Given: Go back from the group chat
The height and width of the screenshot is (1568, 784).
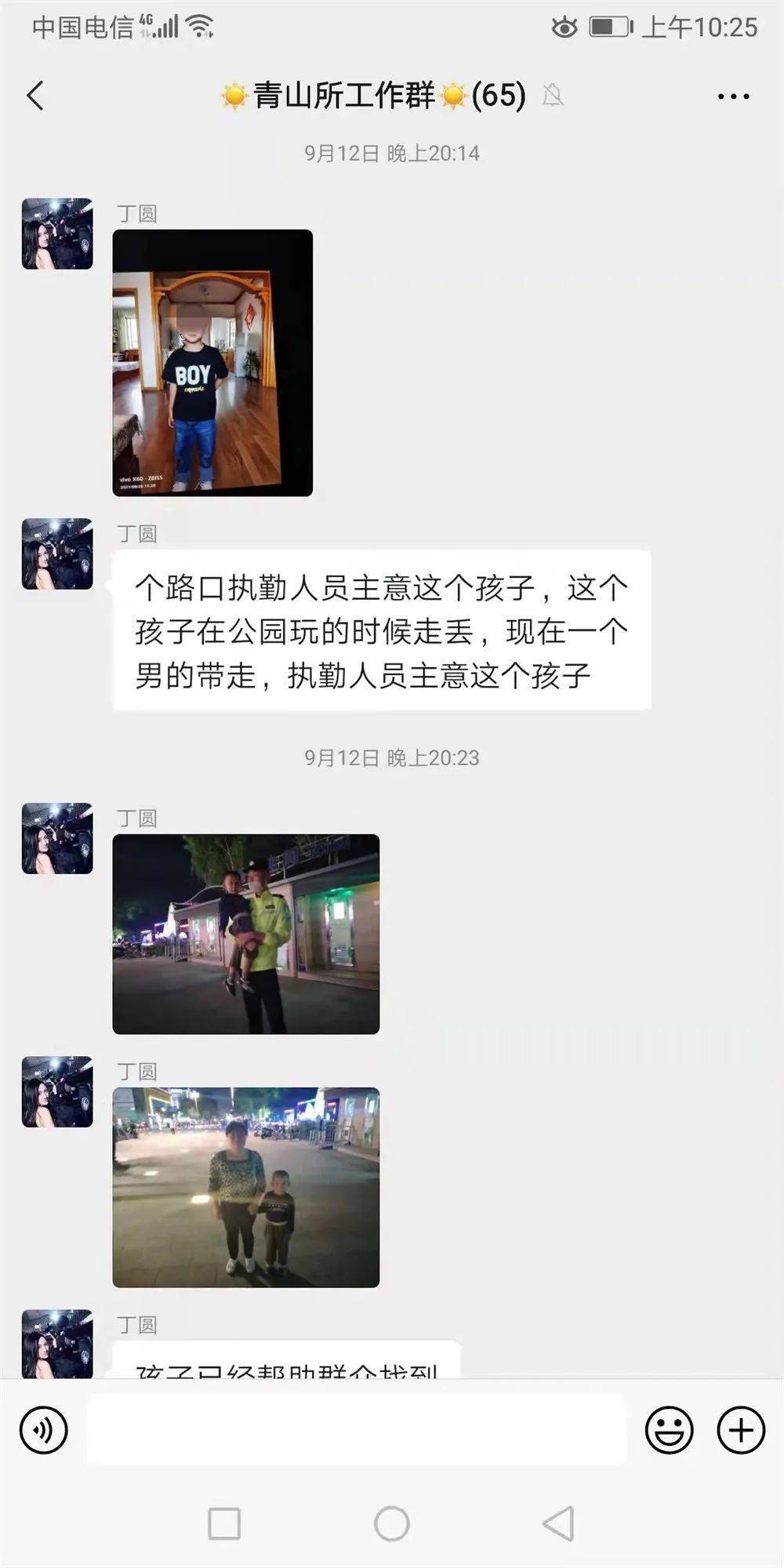Looking at the screenshot, I should 35,96.
